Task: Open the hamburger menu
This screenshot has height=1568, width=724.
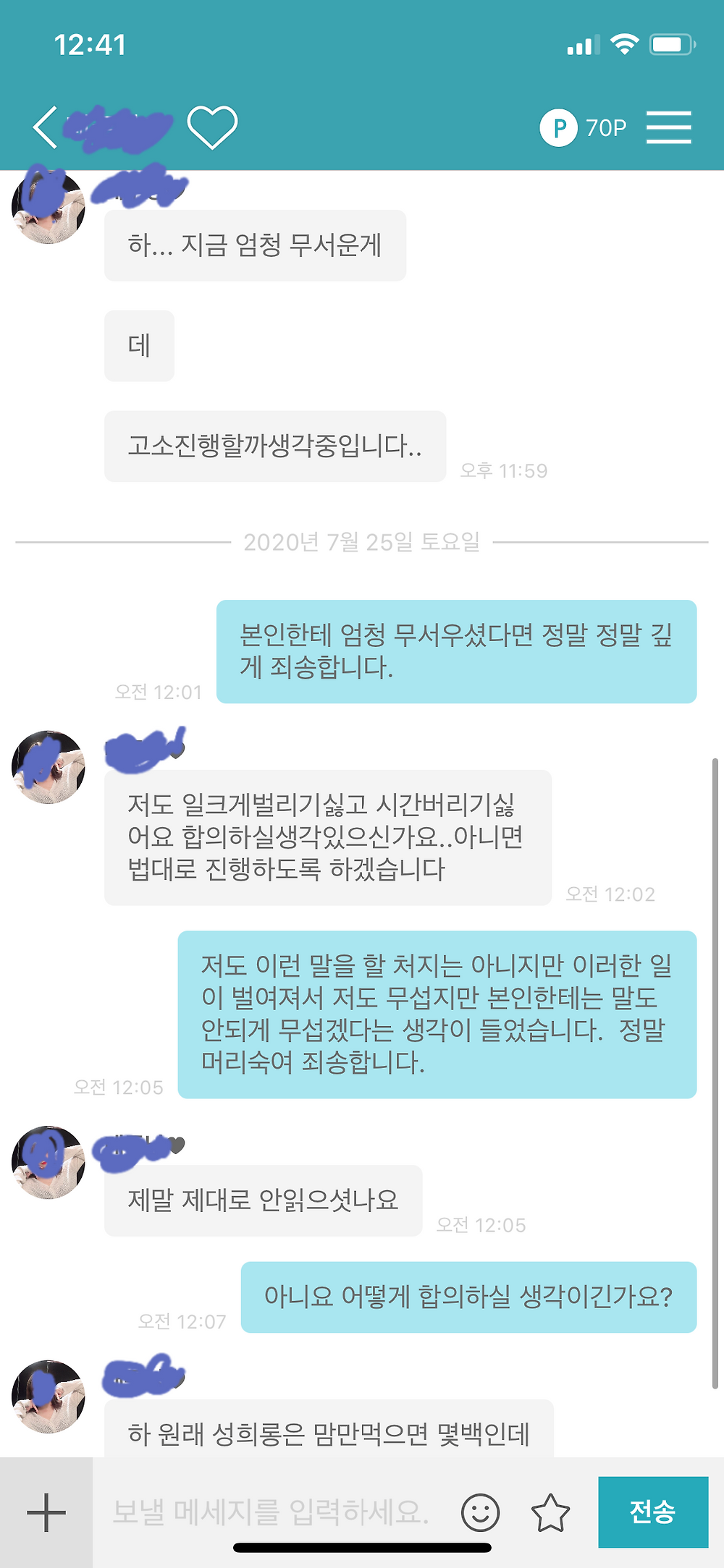Action: tap(668, 128)
